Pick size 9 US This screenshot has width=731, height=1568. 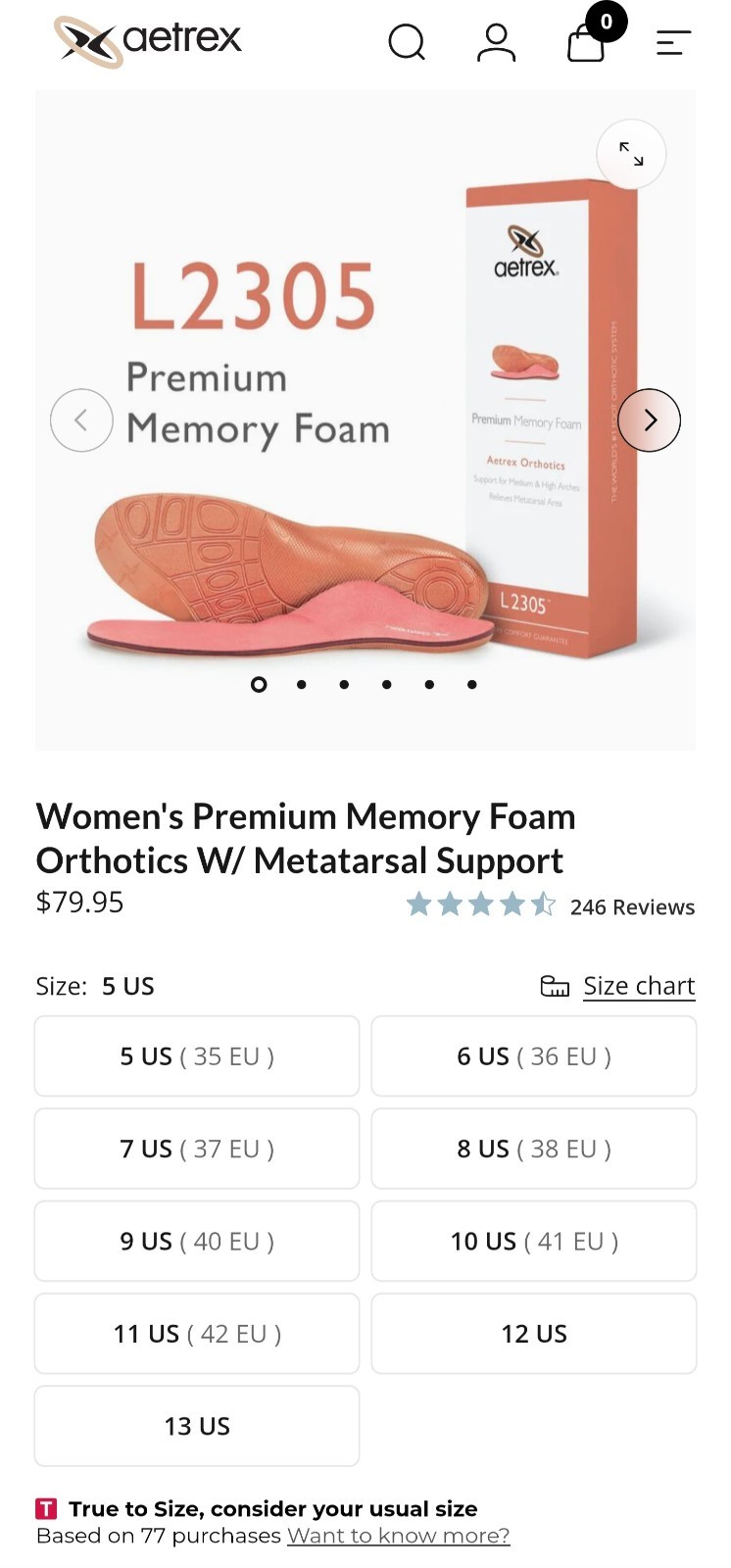tap(197, 1241)
